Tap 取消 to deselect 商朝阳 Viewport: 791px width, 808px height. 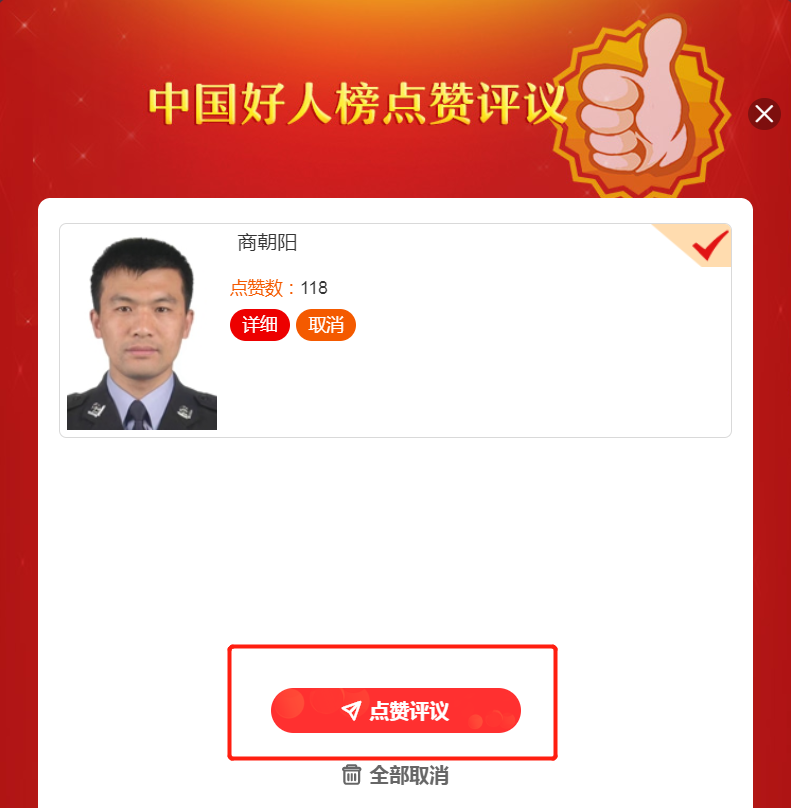326,325
